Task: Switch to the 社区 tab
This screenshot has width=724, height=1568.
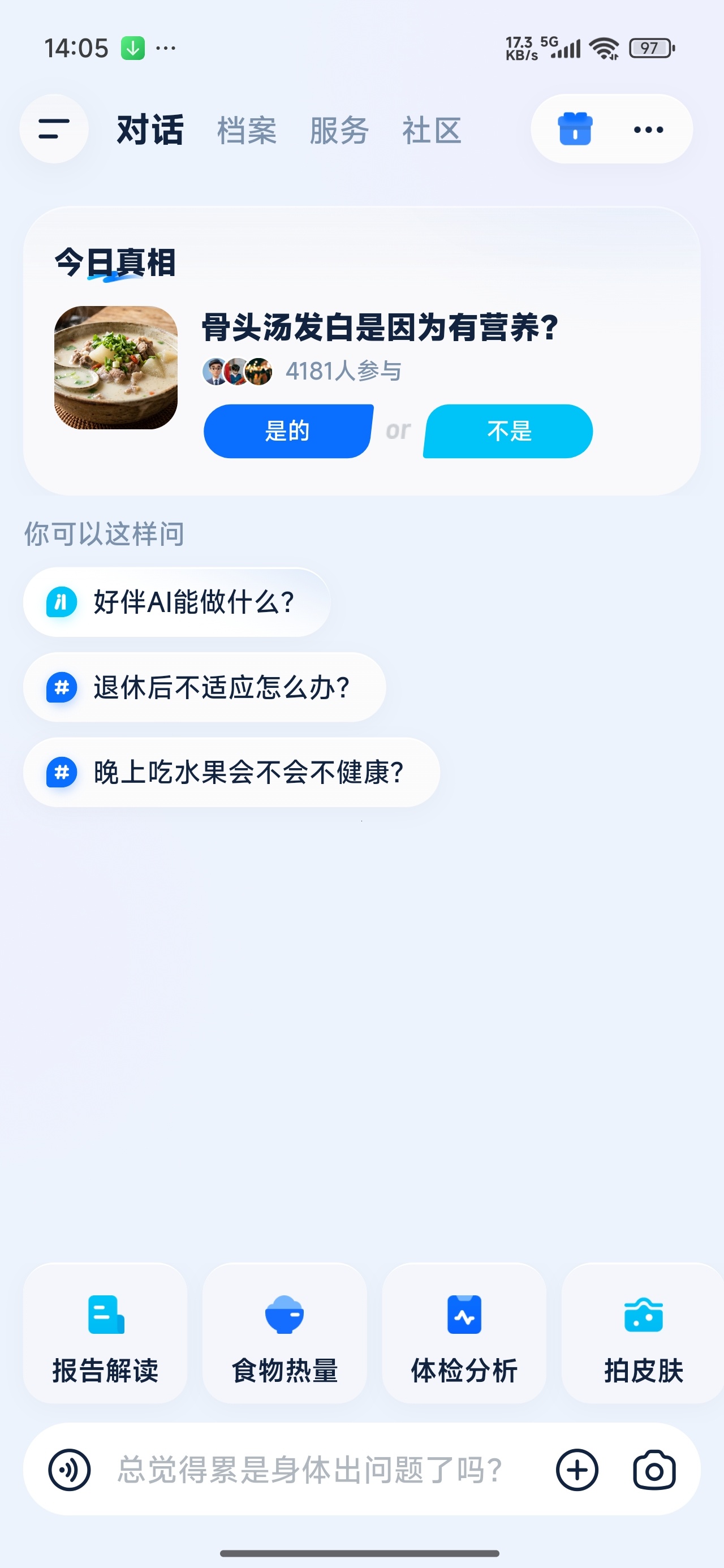Action: pos(432,130)
